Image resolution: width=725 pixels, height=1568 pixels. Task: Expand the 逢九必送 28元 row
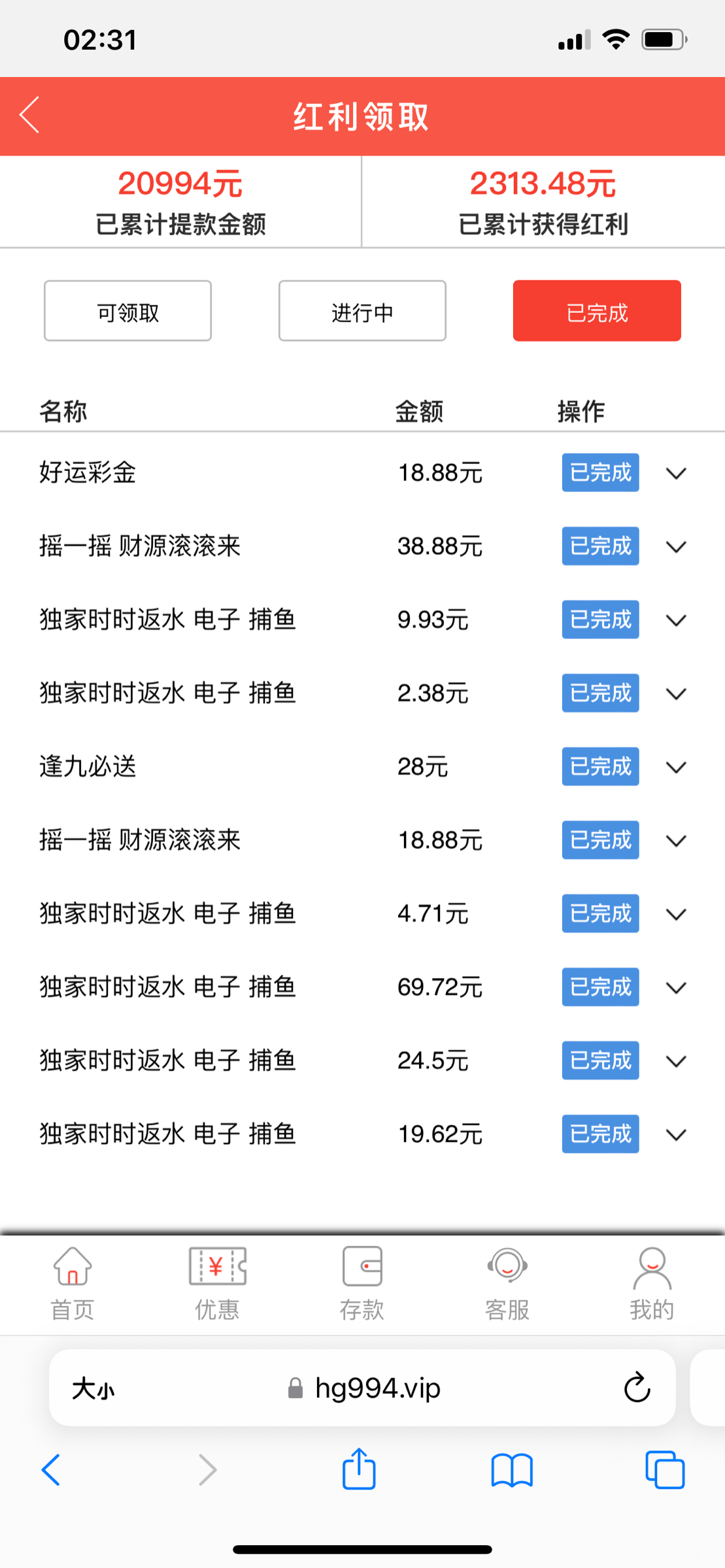(x=675, y=767)
